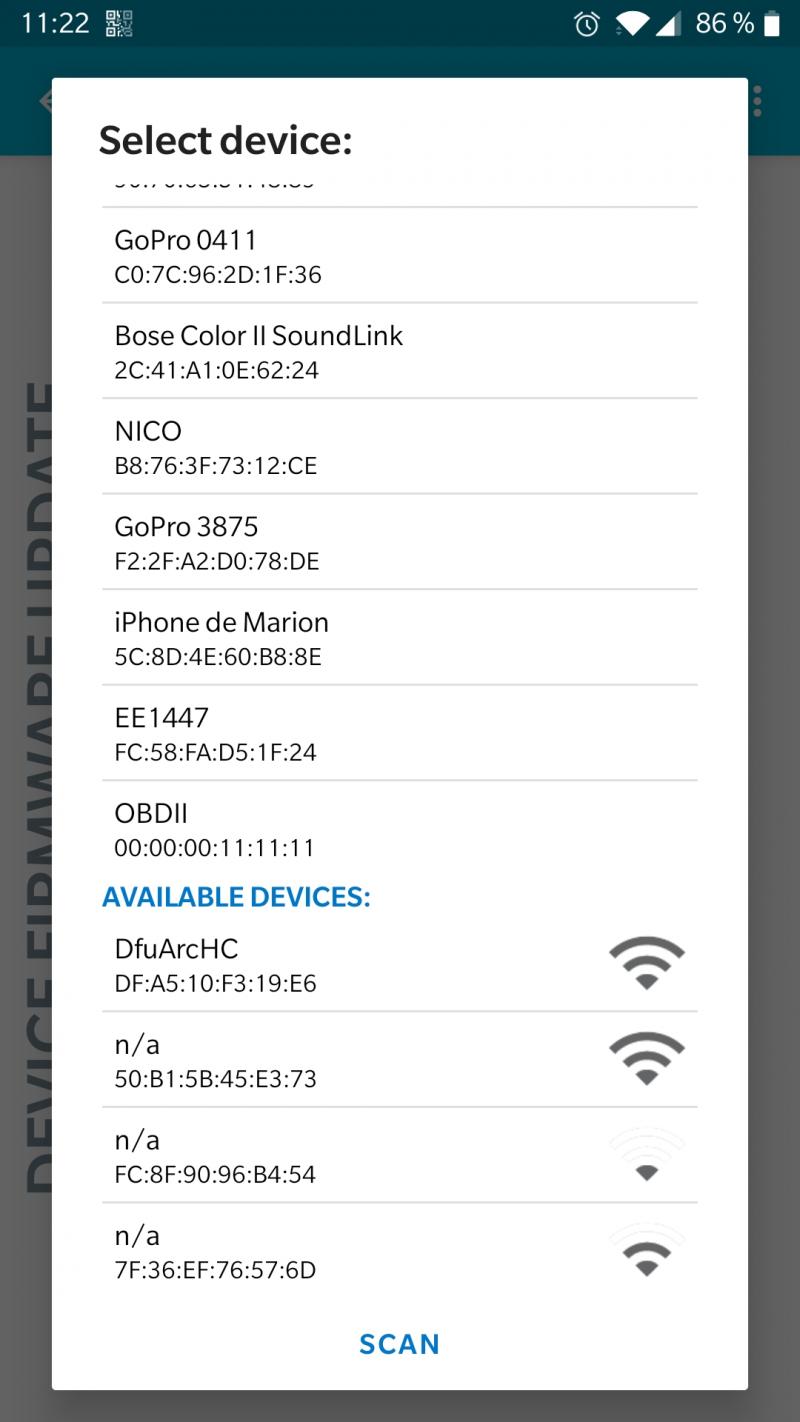Select the GoPro 0411 device
Viewport: 800px width, 1422px height.
click(x=399, y=256)
